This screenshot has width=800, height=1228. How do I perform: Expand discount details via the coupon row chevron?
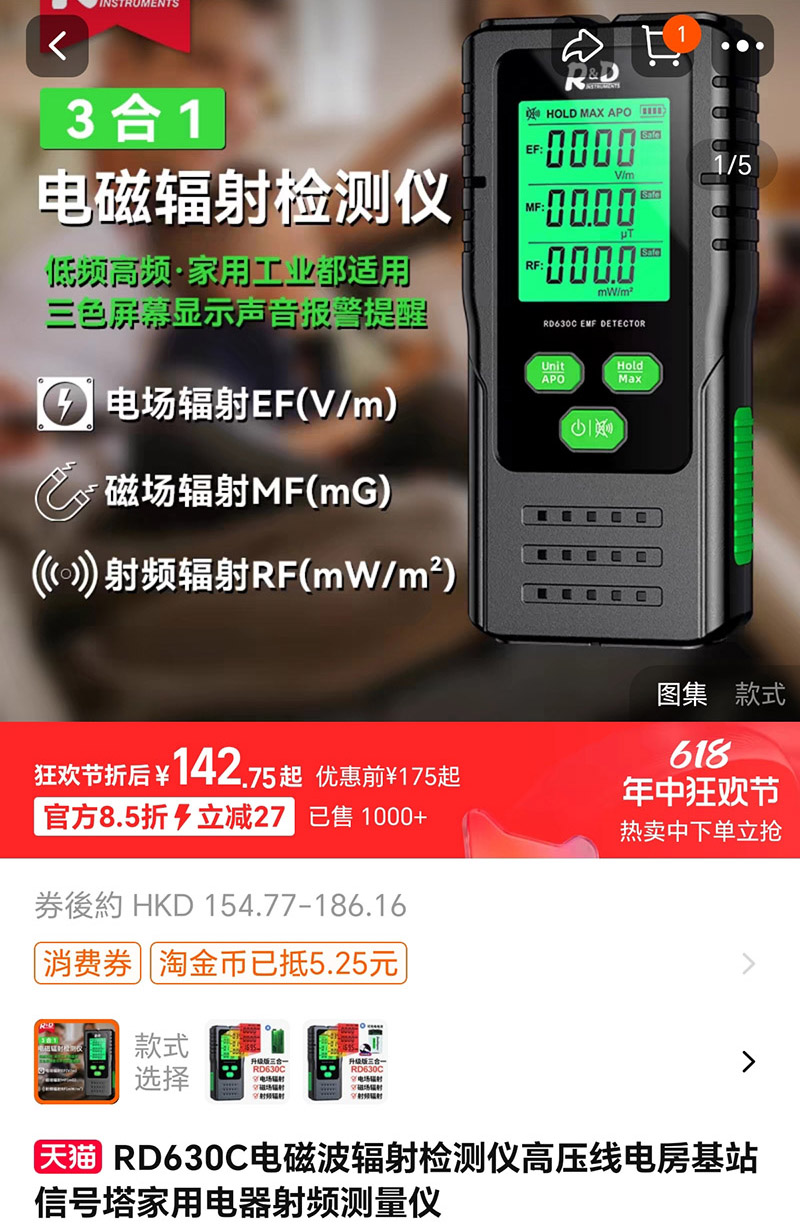coord(748,964)
